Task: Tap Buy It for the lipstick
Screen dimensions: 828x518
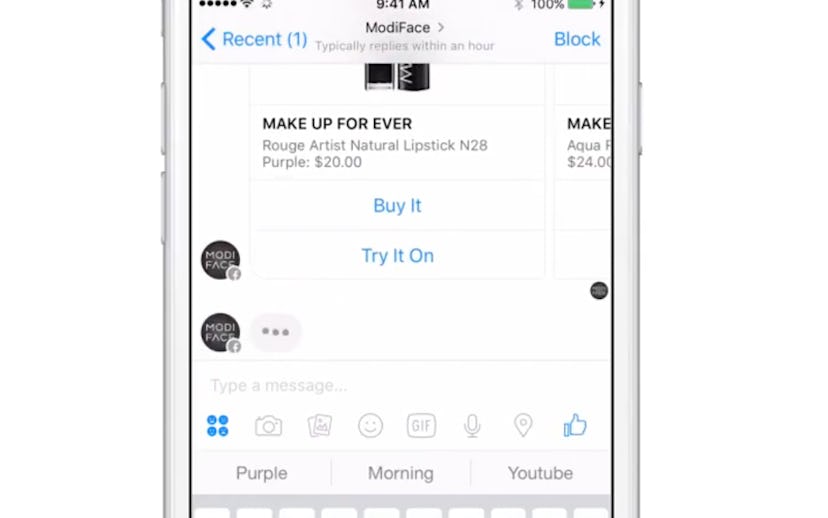Action: [x=397, y=206]
